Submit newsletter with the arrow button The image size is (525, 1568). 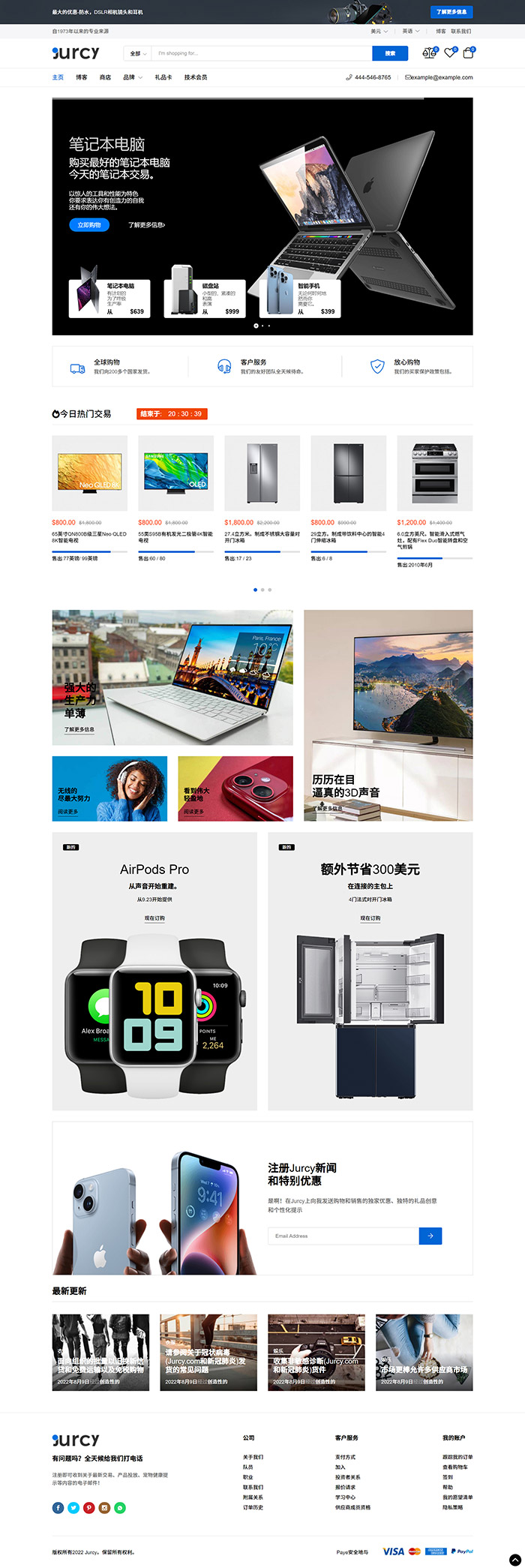[430, 1236]
